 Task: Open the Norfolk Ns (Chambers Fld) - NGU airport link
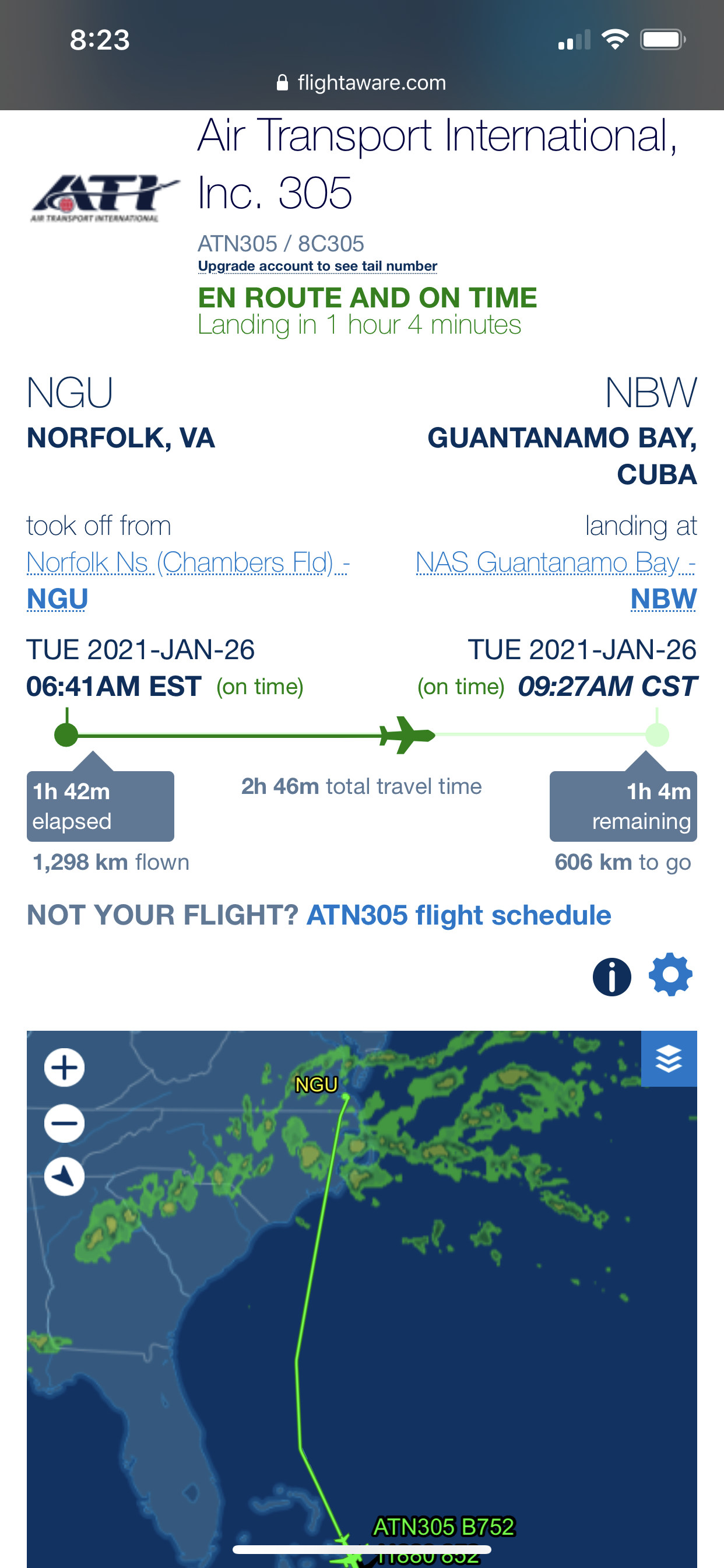(x=187, y=580)
